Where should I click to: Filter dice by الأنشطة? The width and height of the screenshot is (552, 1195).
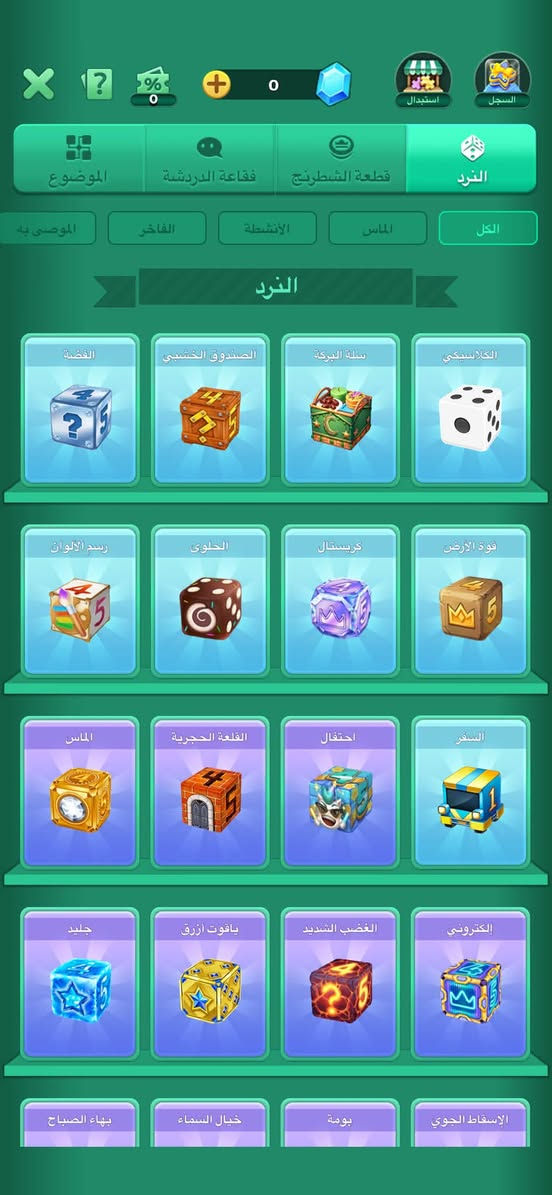[x=267, y=228]
